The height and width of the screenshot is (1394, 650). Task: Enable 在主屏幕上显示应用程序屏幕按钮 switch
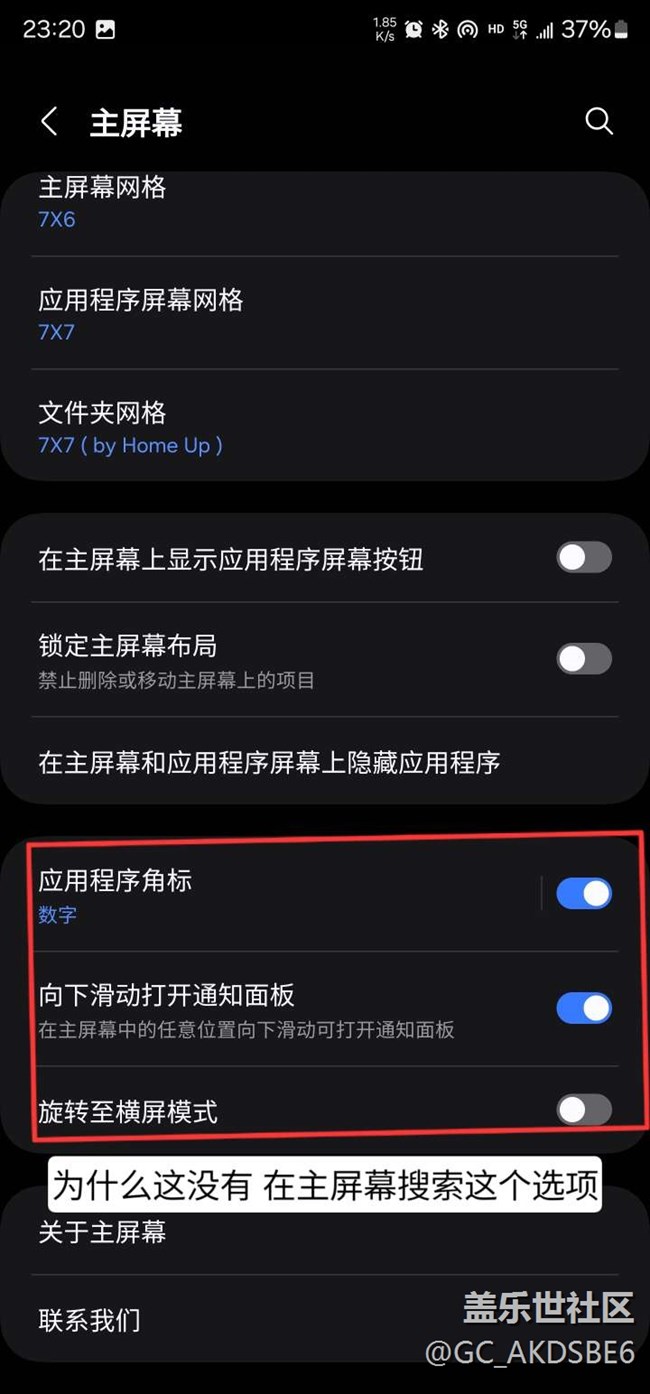[x=583, y=558]
